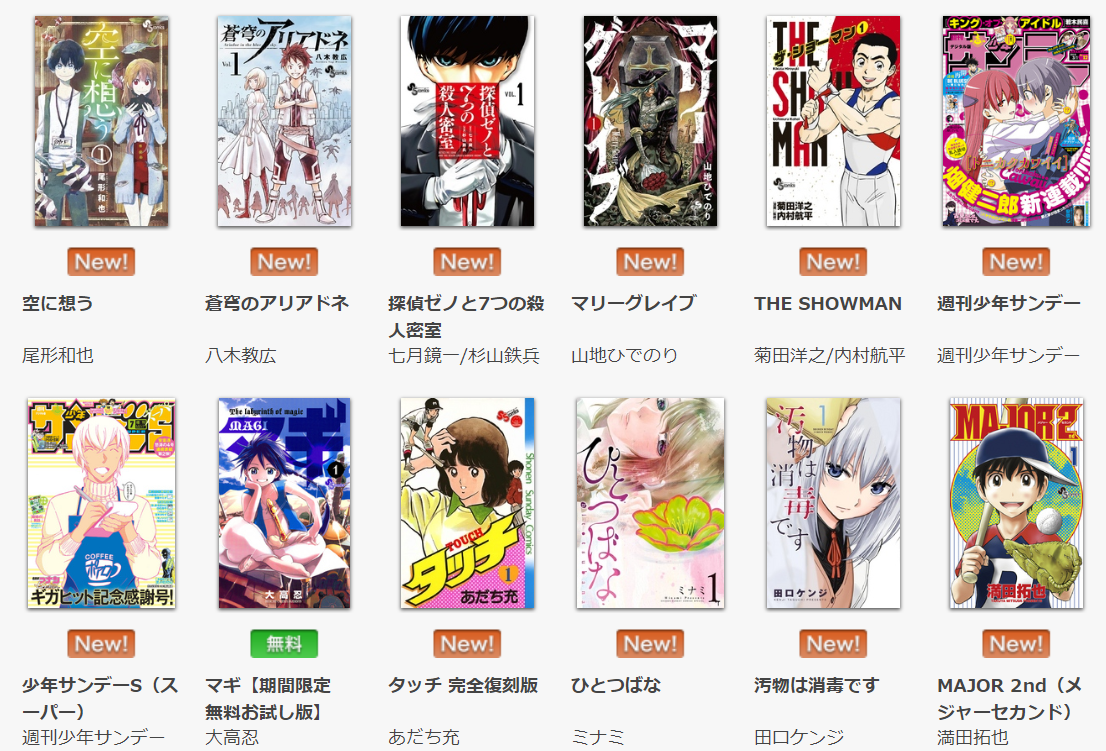
Task: View THE SHOWMAN manga cover
Action: 833,121
